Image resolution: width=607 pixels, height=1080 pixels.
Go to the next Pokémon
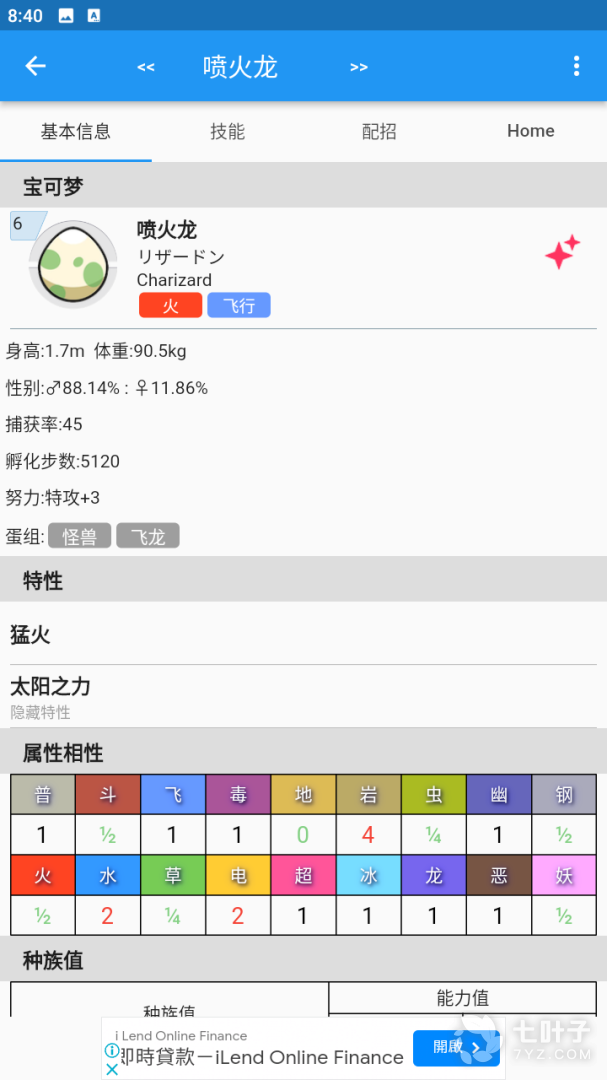(359, 67)
